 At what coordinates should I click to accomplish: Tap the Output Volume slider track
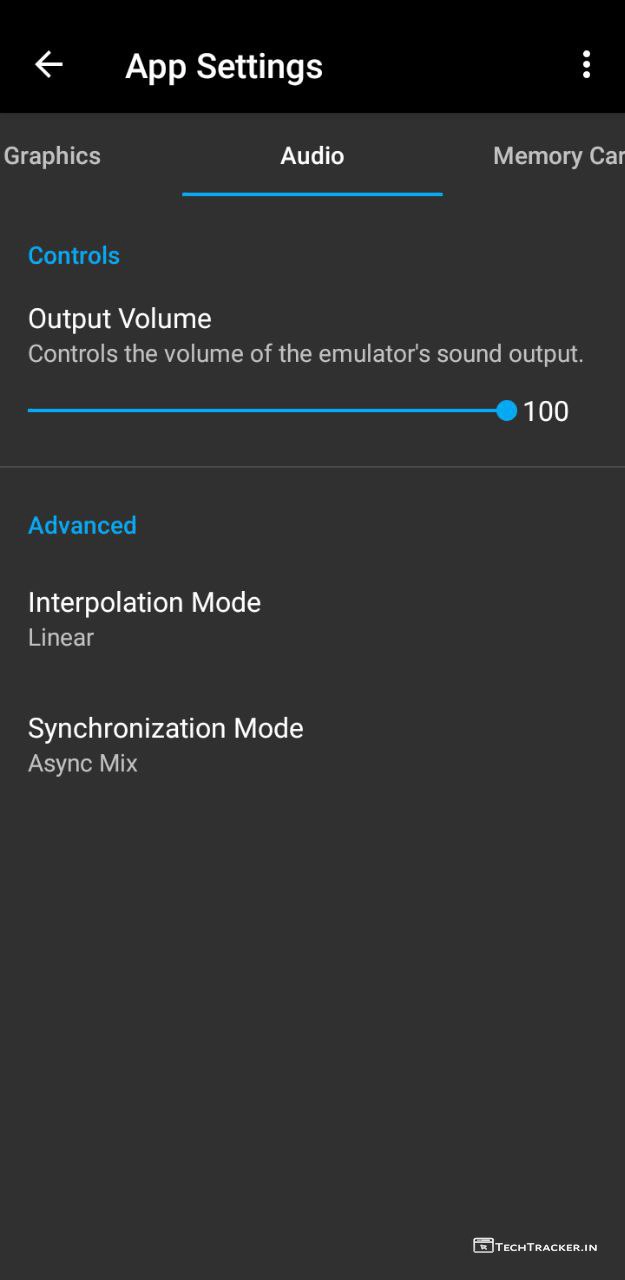[x=266, y=410]
